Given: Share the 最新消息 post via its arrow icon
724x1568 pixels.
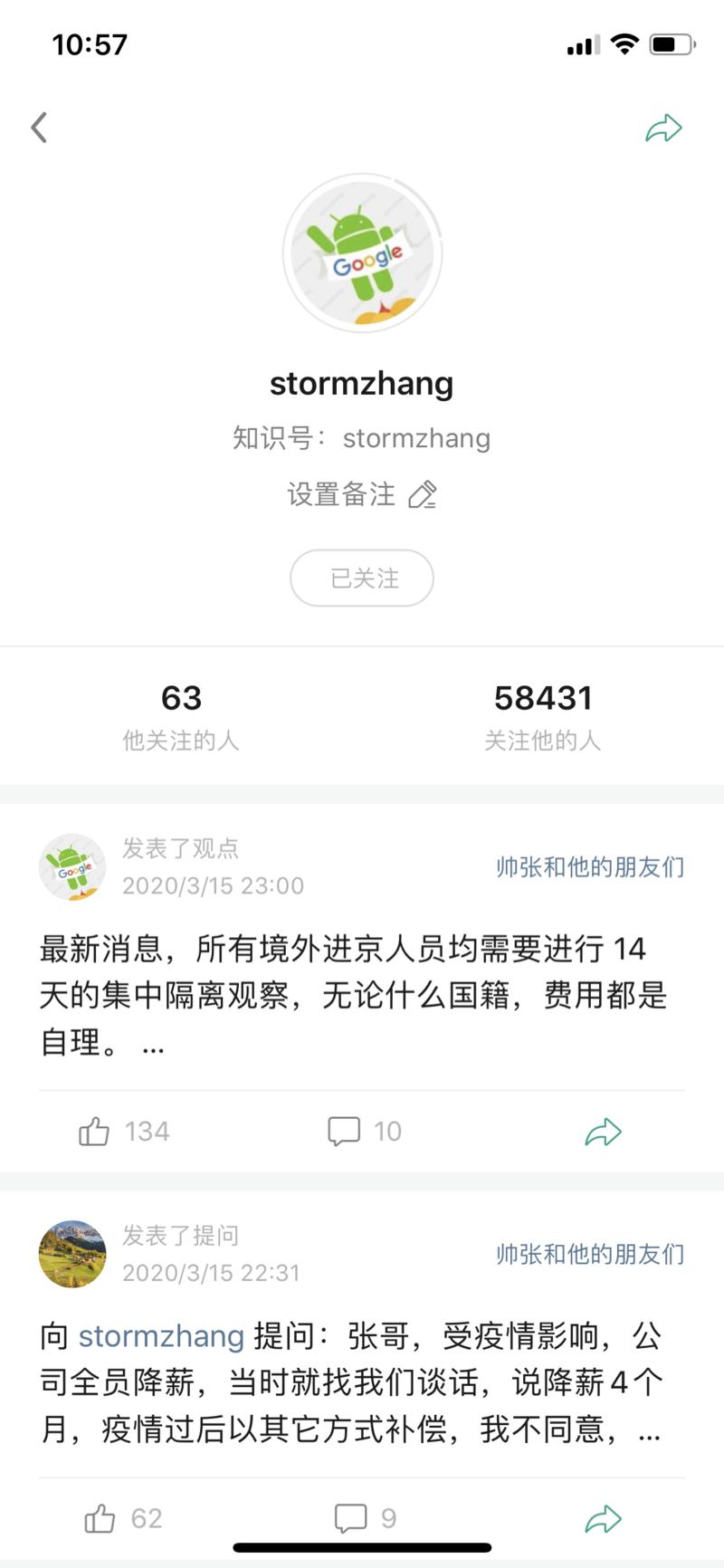Looking at the screenshot, I should pos(603,1130).
